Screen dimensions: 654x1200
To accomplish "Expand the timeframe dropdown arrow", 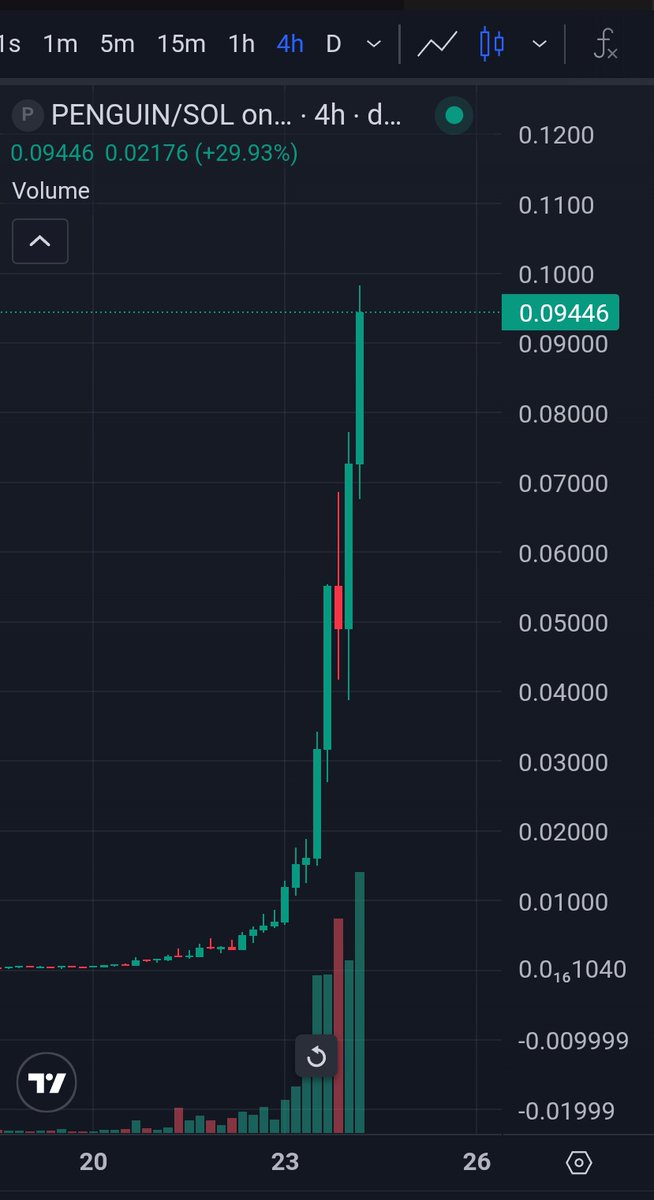I will [x=374, y=44].
